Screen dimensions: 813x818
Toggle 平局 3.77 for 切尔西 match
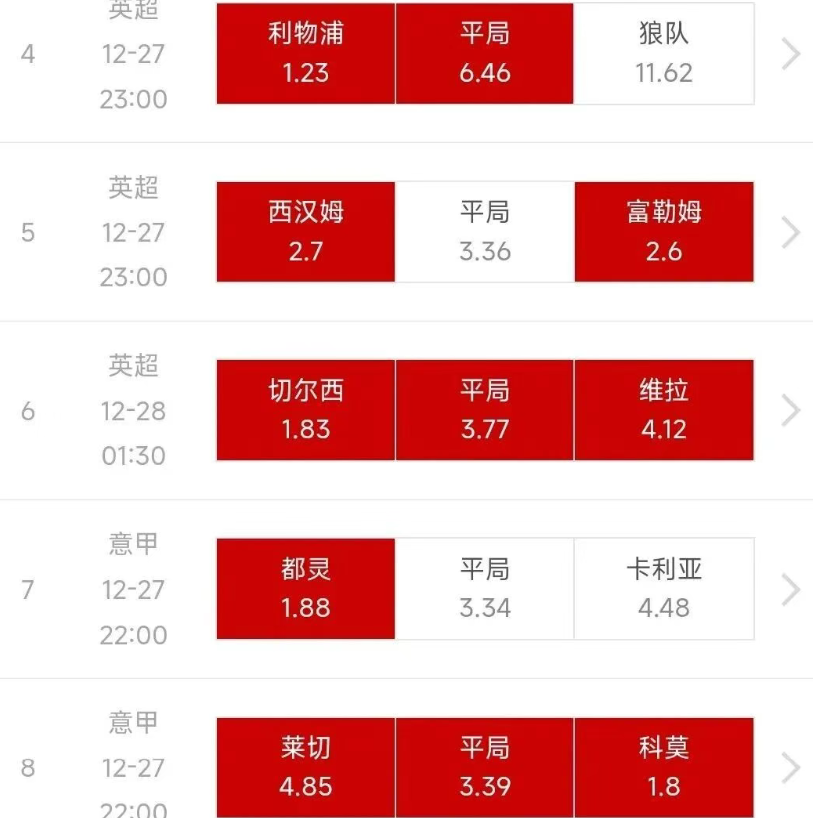click(x=485, y=410)
